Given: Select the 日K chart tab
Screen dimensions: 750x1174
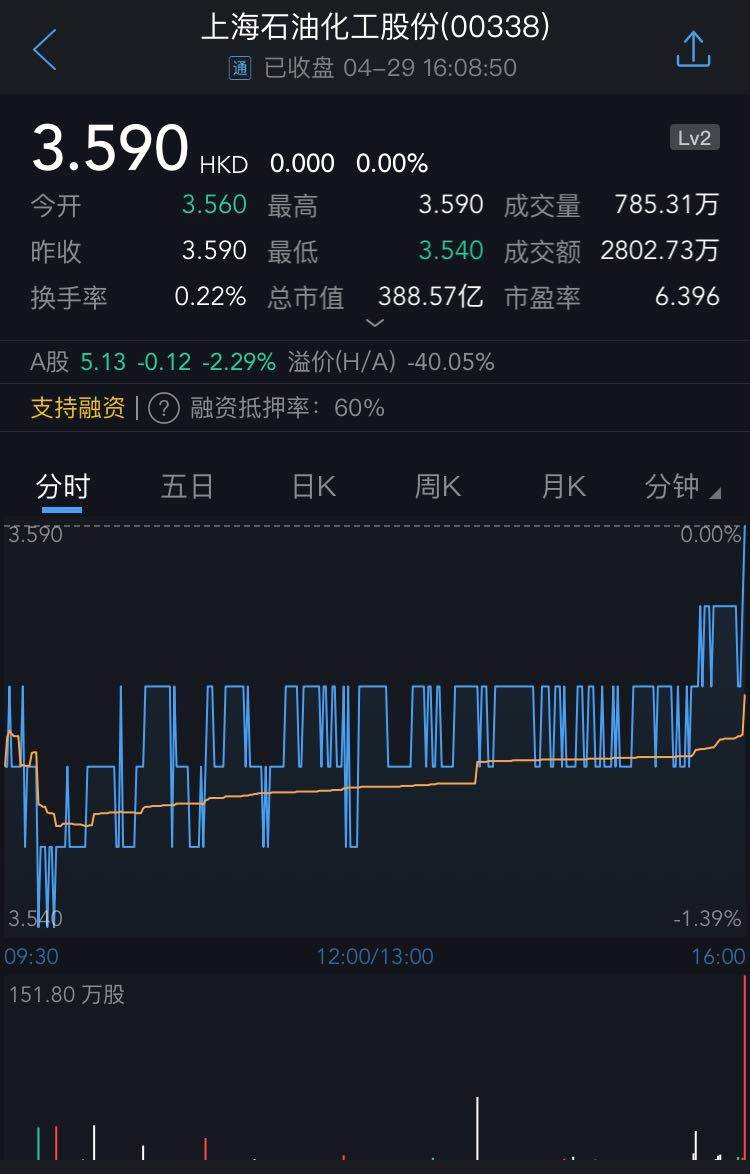Looking at the screenshot, I should (313, 487).
